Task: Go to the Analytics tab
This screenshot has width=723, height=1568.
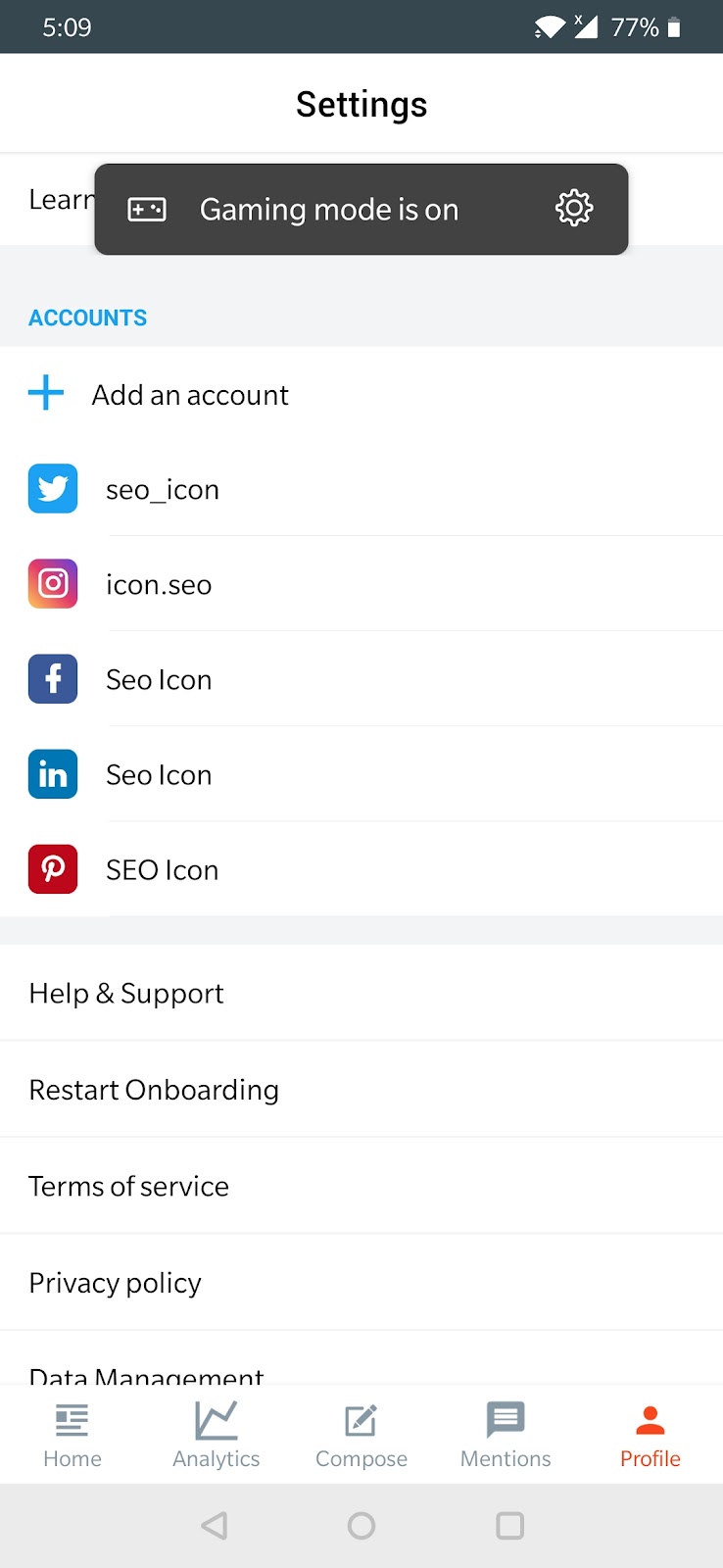Action: coord(217,1434)
